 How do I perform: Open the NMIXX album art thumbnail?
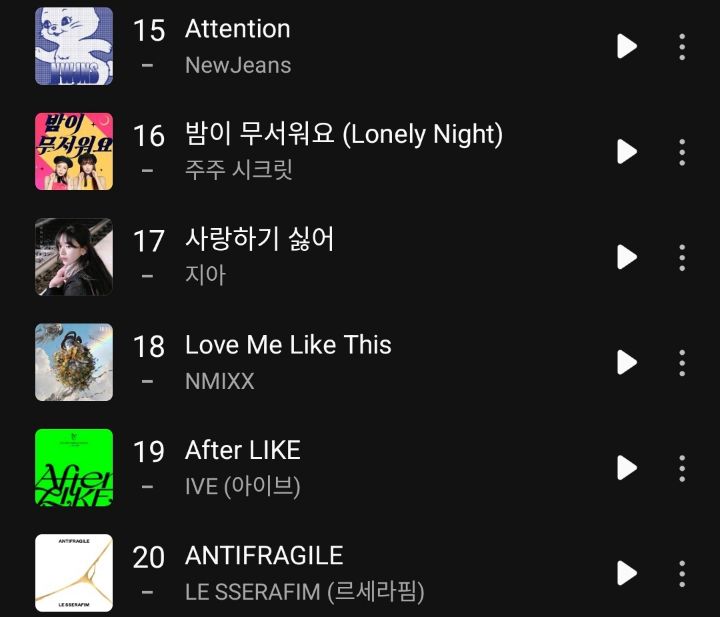[74, 362]
